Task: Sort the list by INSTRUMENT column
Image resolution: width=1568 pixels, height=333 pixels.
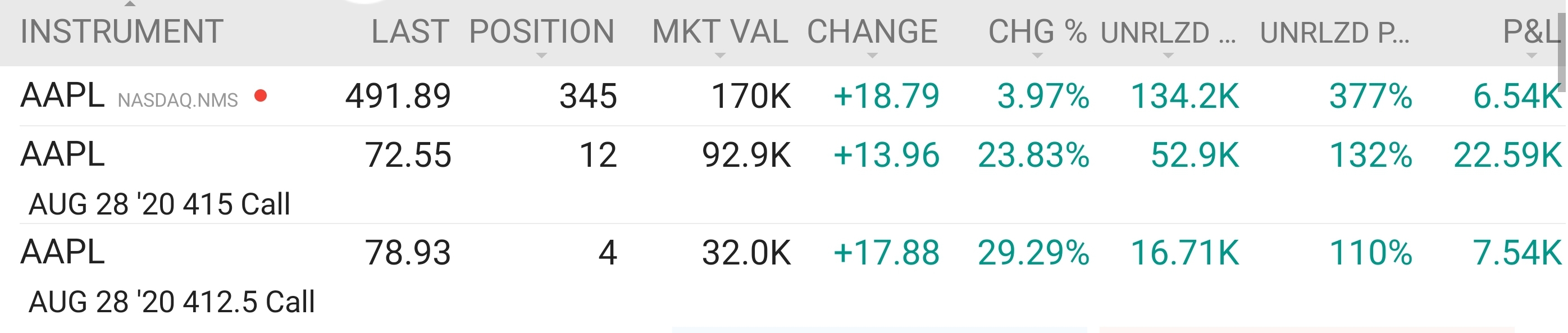Action: tap(122, 31)
